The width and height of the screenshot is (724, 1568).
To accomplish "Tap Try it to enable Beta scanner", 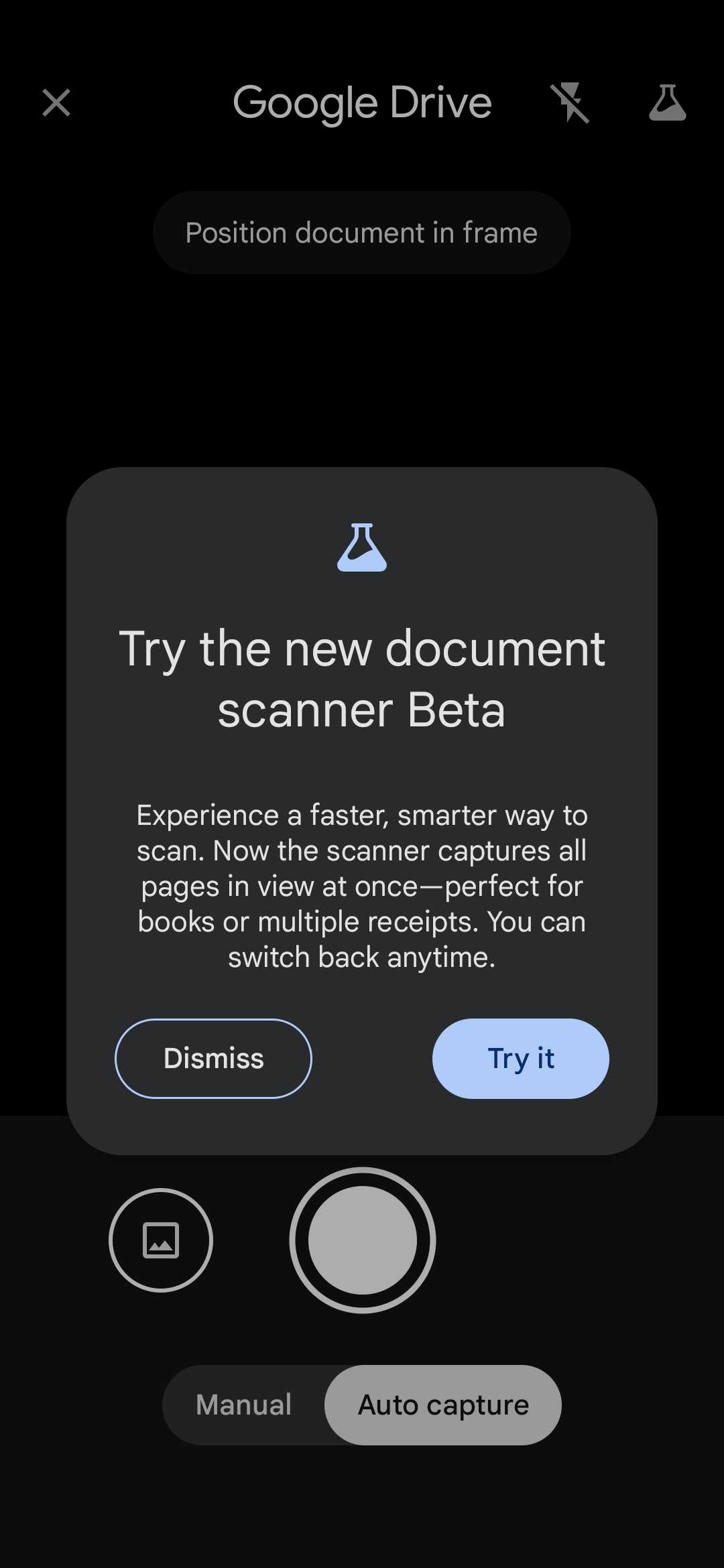I will pyautogui.click(x=520, y=1058).
